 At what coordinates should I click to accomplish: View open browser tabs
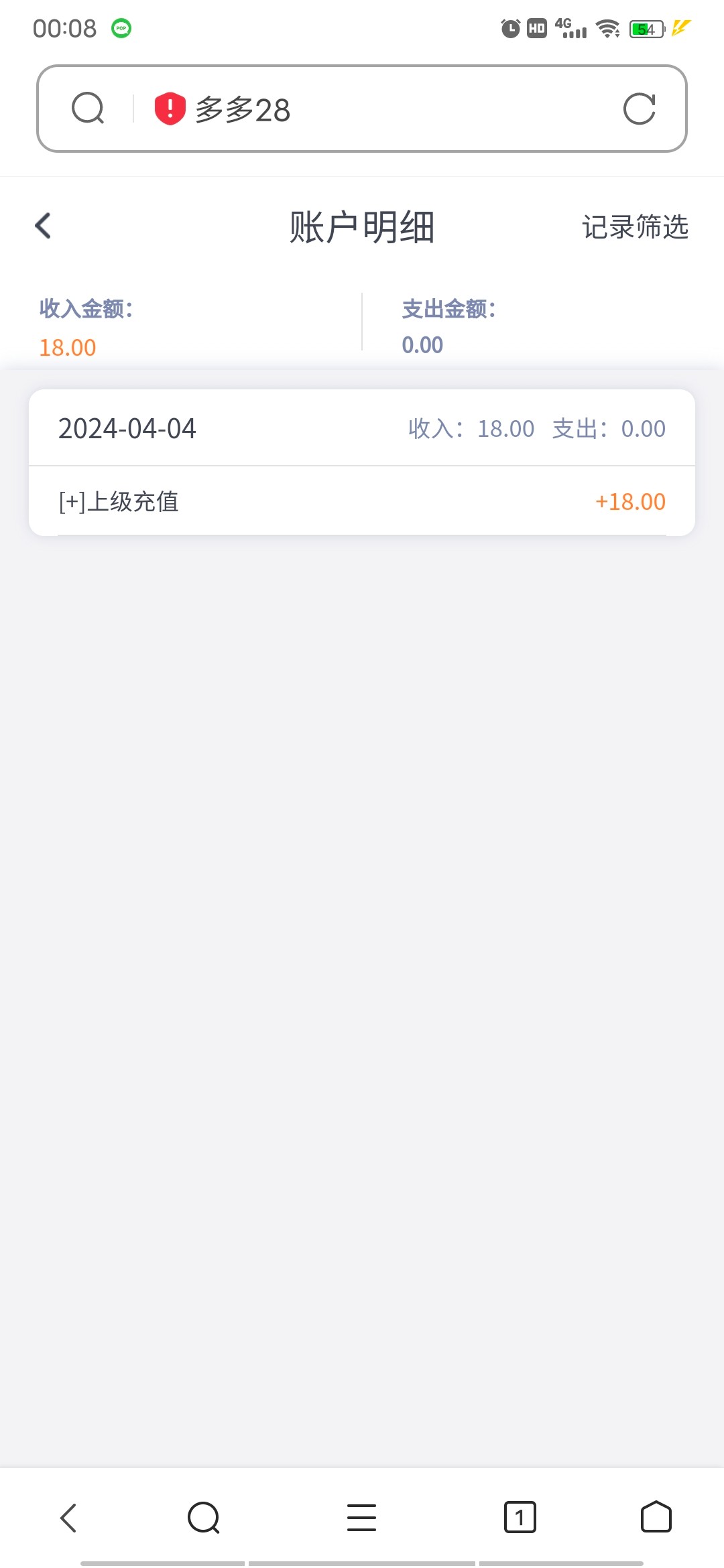tap(520, 1518)
